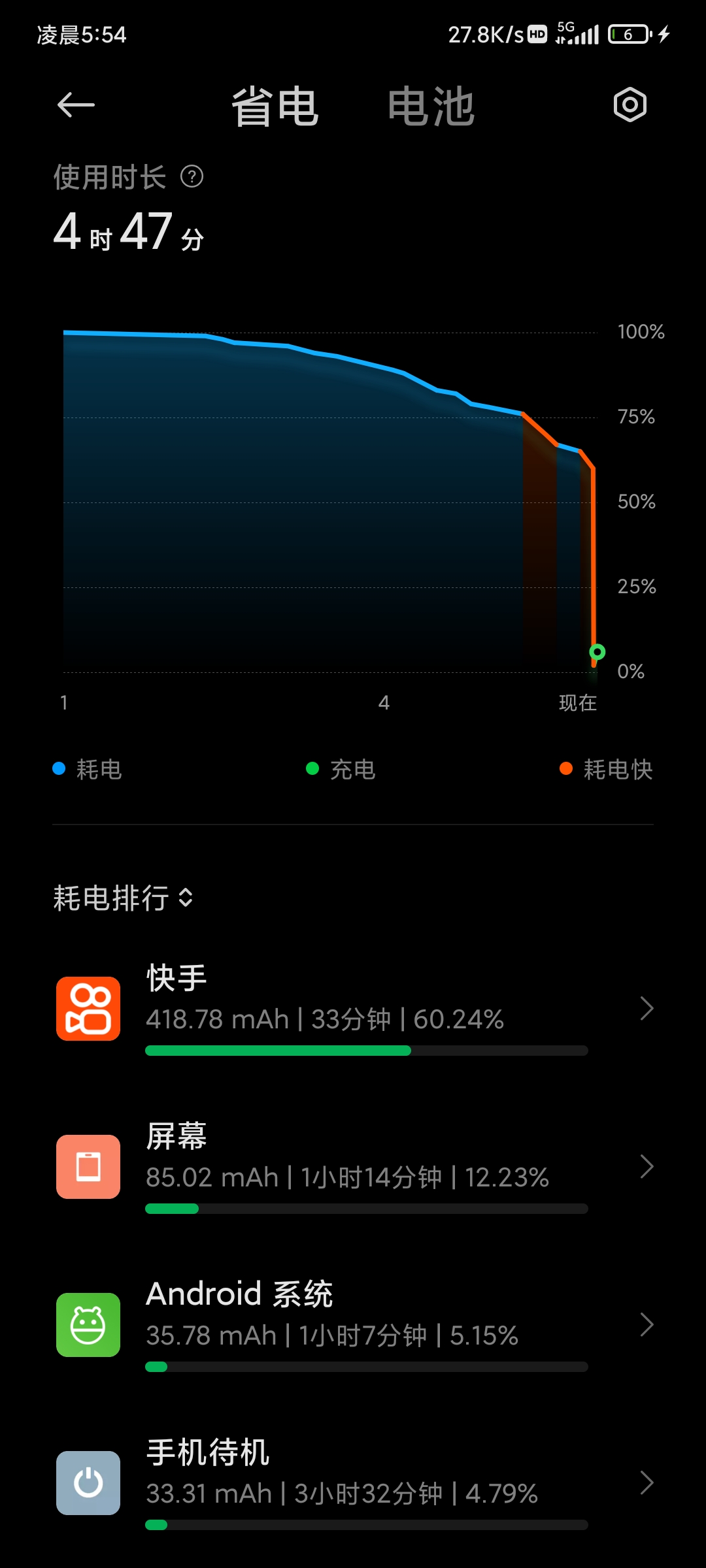Open 快手 power usage details
This screenshot has width=706, height=1568.
coord(353,1009)
